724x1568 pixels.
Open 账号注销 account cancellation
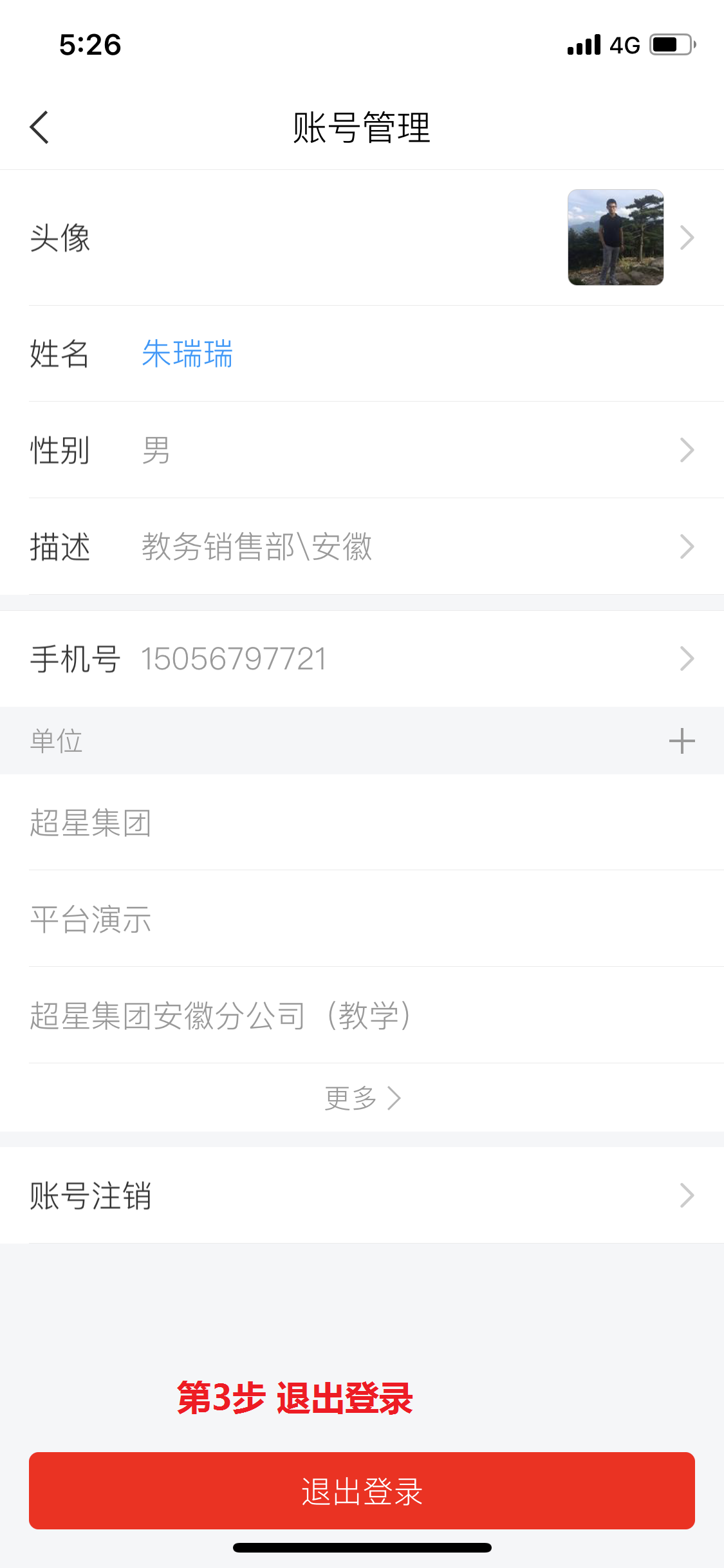[x=362, y=1195]
